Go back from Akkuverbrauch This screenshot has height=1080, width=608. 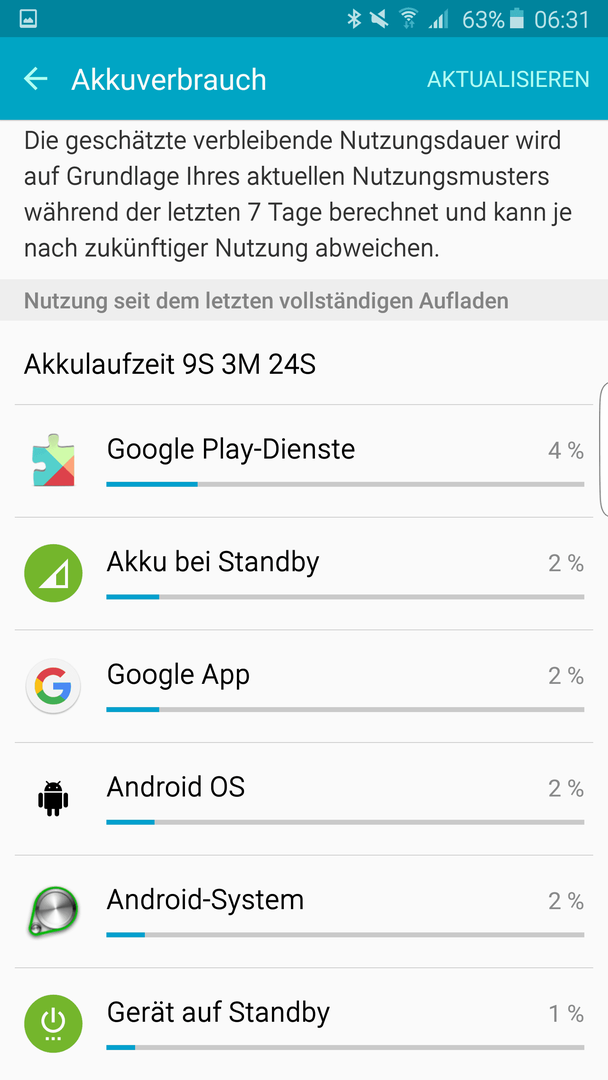point(36,79)
